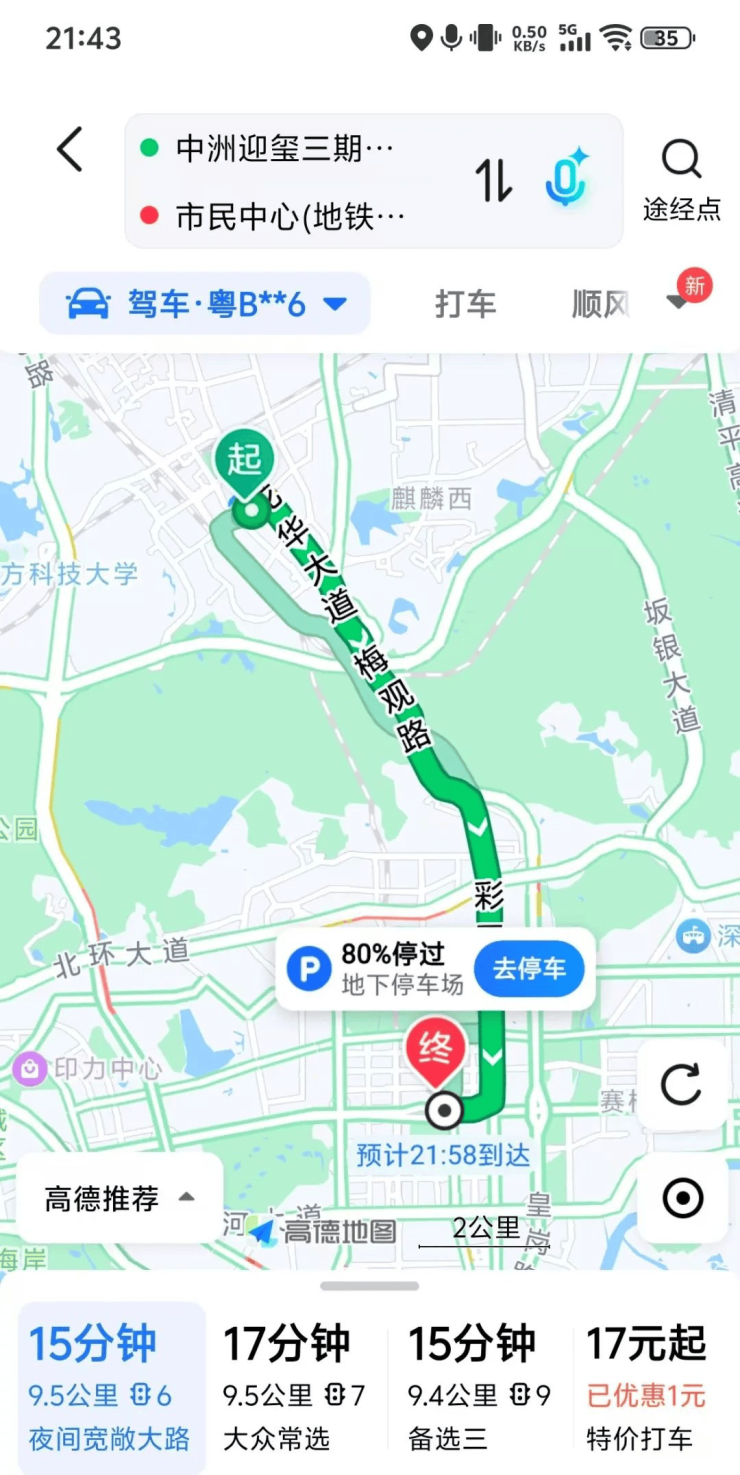Viewport: 740px width, 1475px height.
Task: Expand more travel modes arrow
Action: 678,302
